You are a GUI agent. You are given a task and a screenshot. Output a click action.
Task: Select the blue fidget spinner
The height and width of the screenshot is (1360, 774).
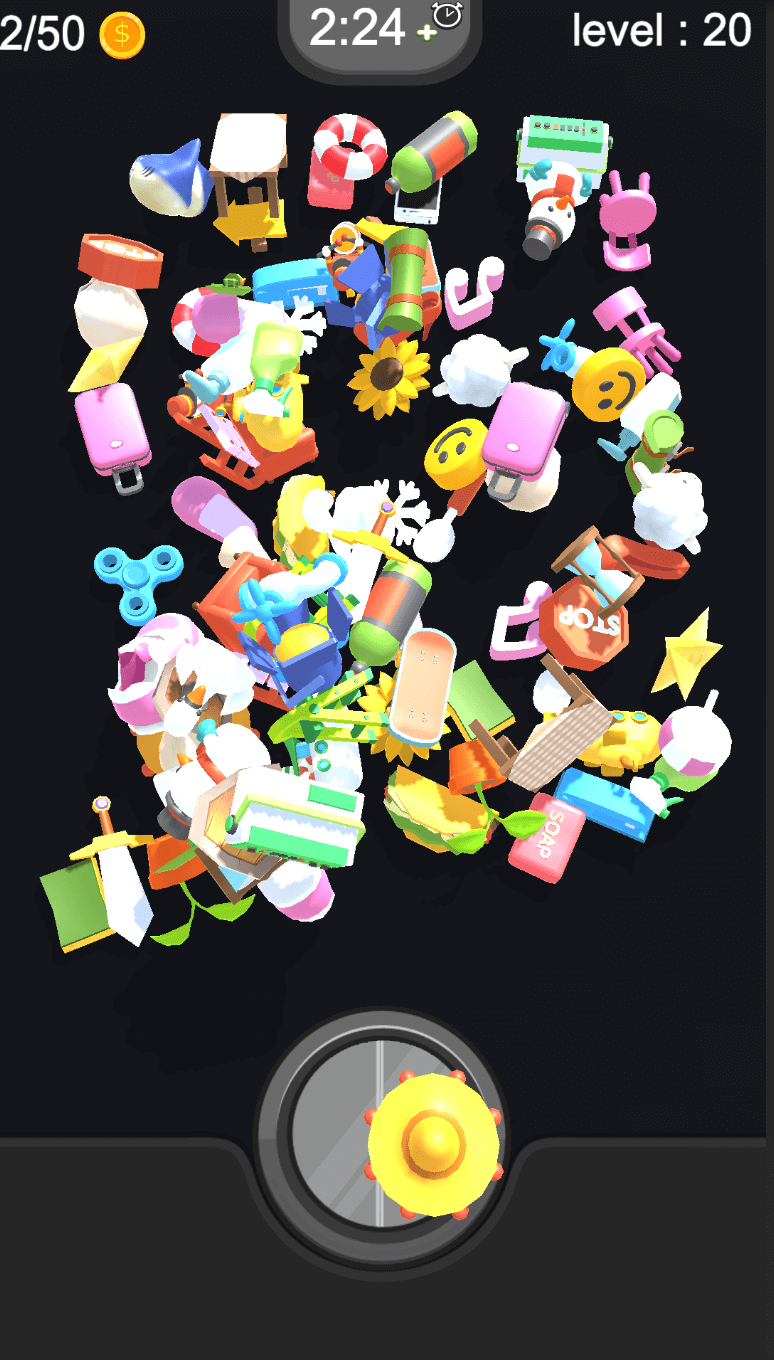[x=138, y=580]
